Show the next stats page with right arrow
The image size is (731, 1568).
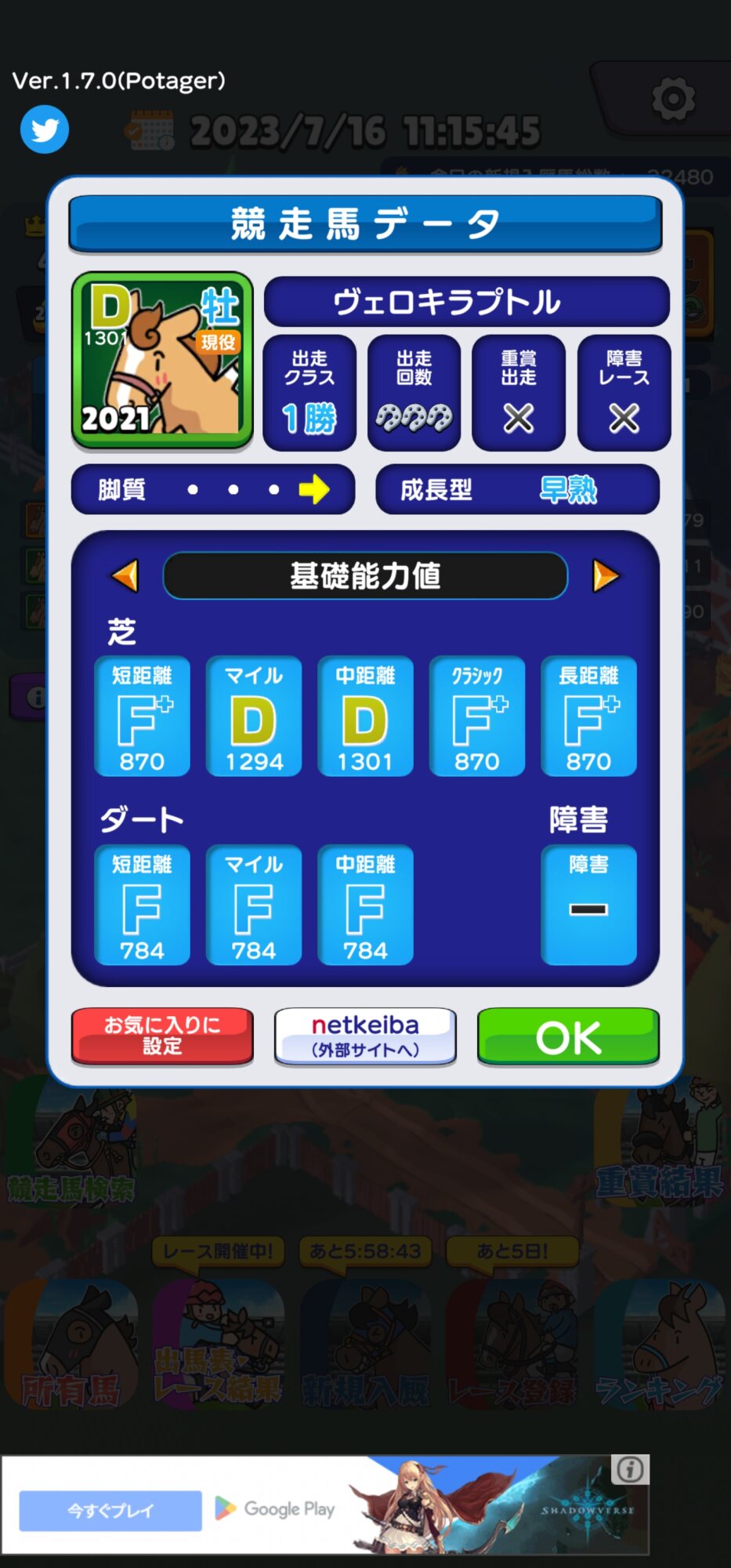click(x=605, y=575)
